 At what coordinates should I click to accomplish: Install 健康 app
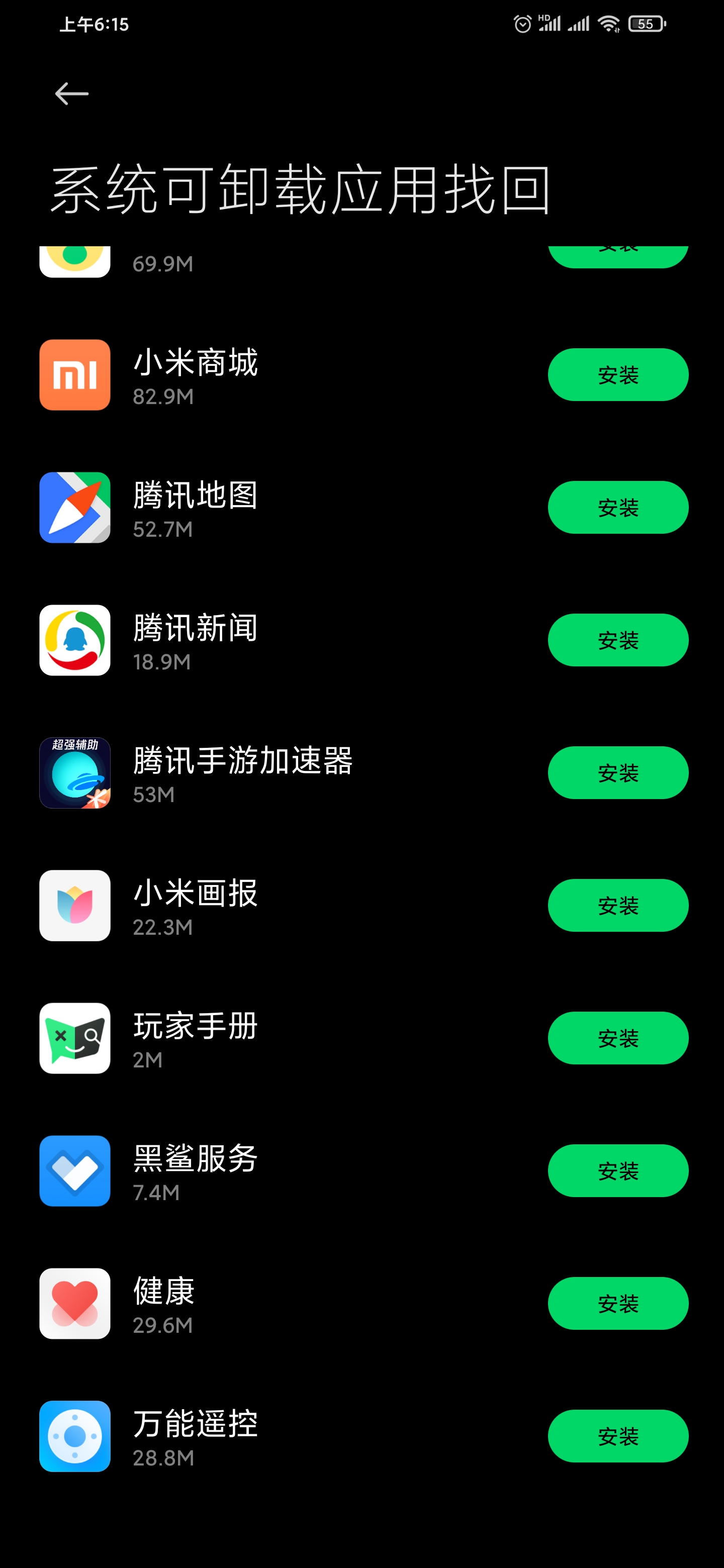tap(618, 1304)
